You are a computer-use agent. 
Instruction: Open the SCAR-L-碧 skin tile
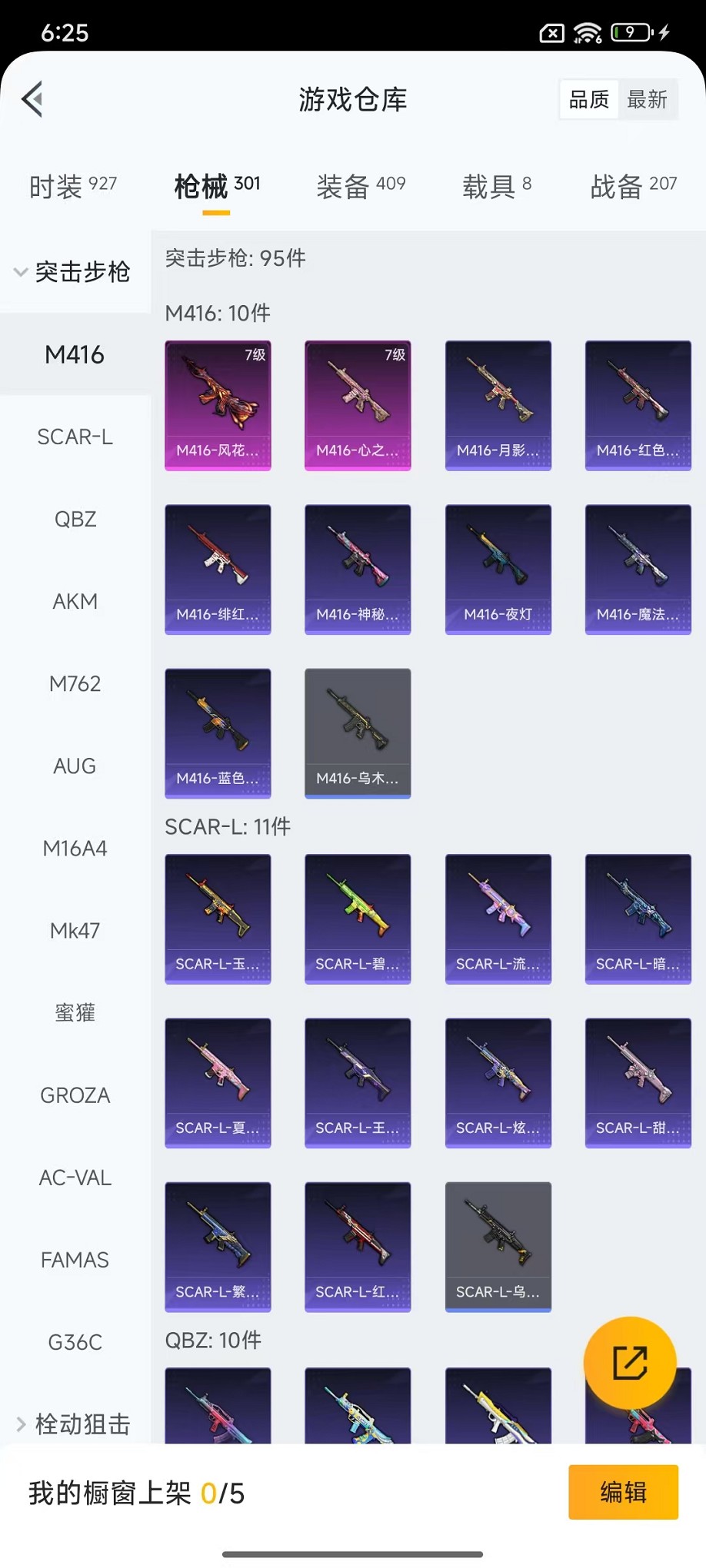358,919
